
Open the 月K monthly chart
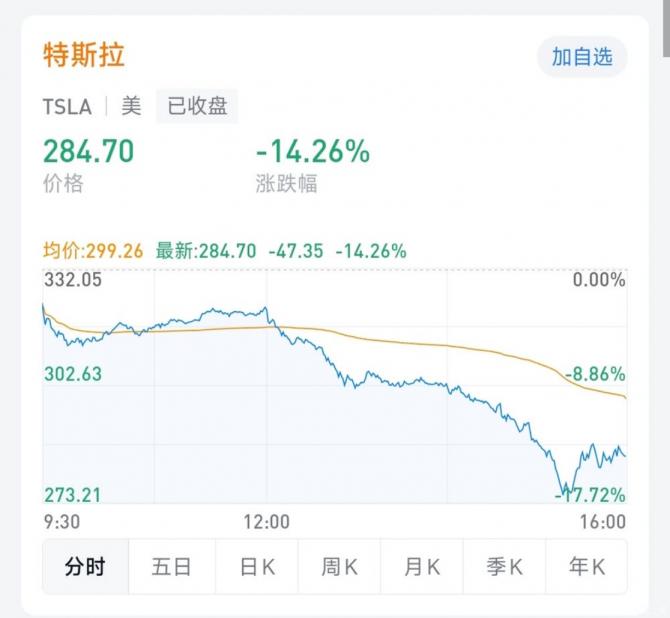[422, 567]
